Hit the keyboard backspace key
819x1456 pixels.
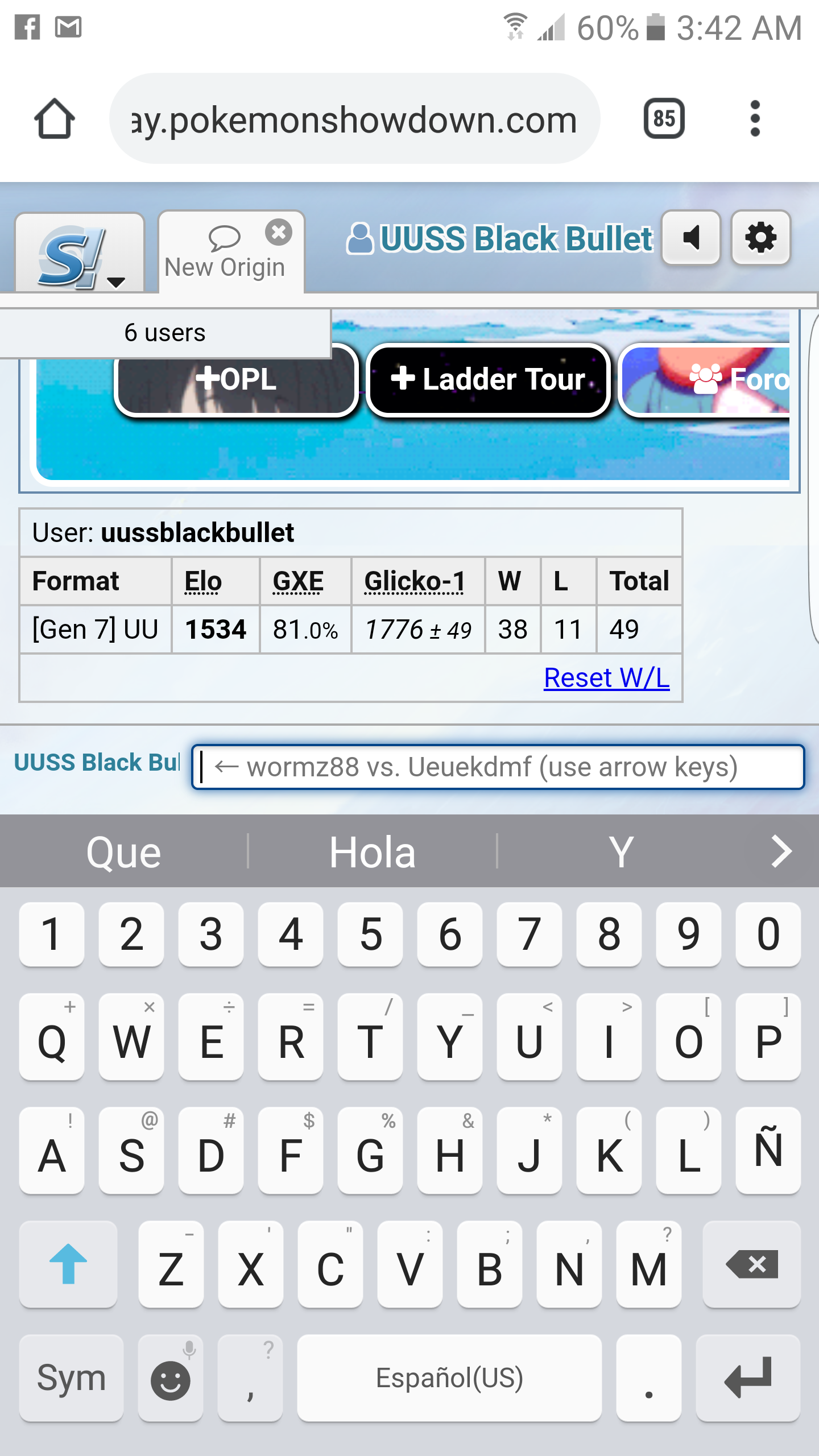(751, 1264)
